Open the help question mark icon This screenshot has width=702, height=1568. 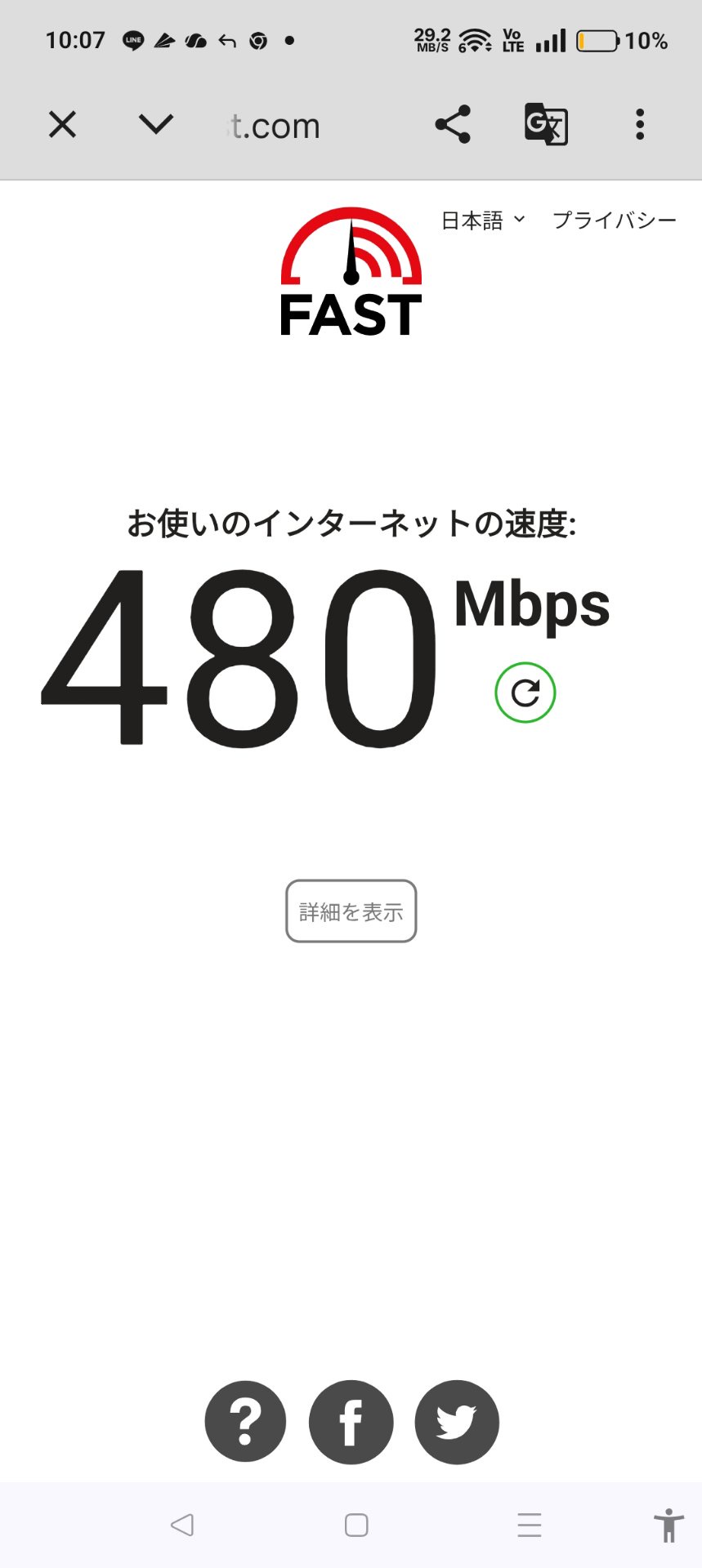(245, 1422)
